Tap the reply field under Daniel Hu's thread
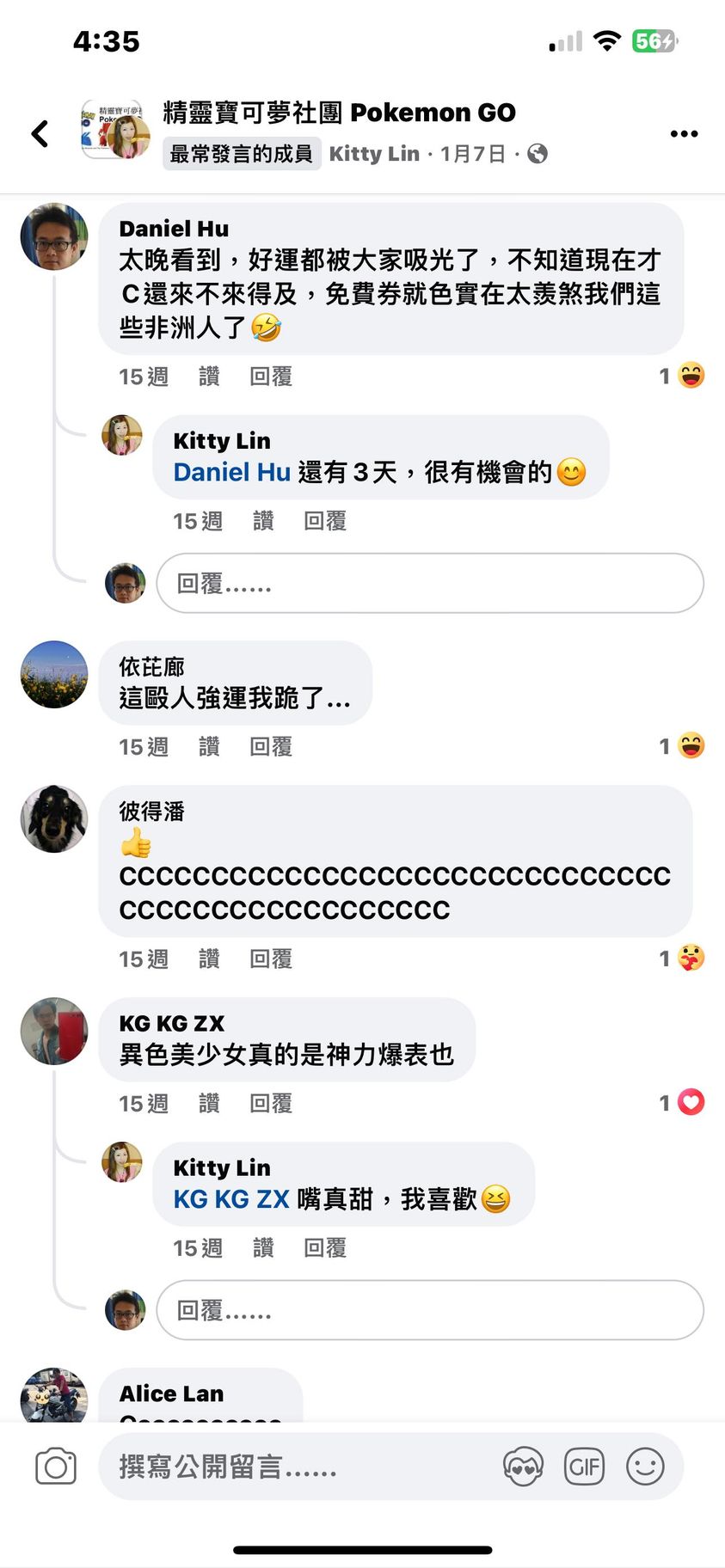The image size is (725, 1568). coord(429,584)
